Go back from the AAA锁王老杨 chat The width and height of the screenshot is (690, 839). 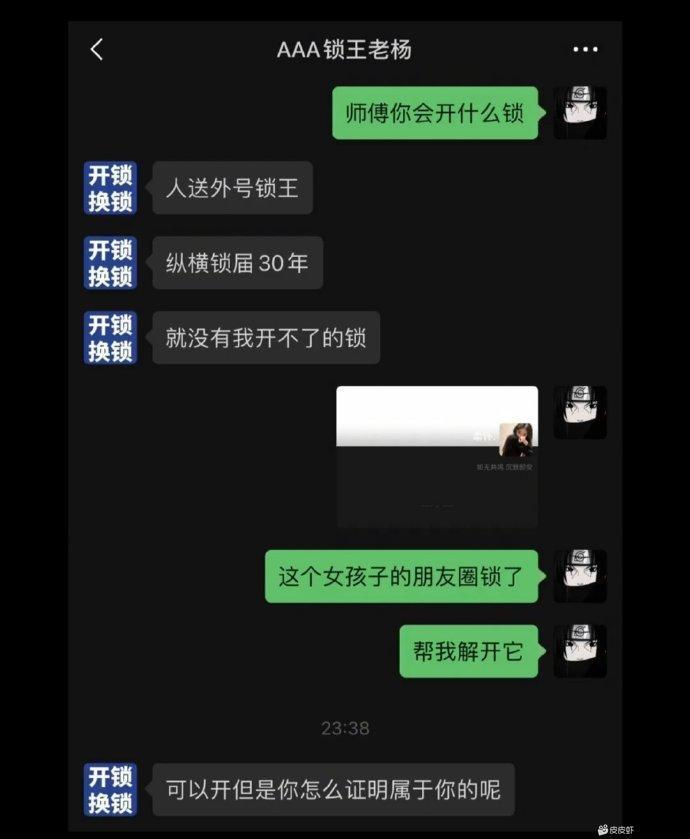(x=97, y=50)
